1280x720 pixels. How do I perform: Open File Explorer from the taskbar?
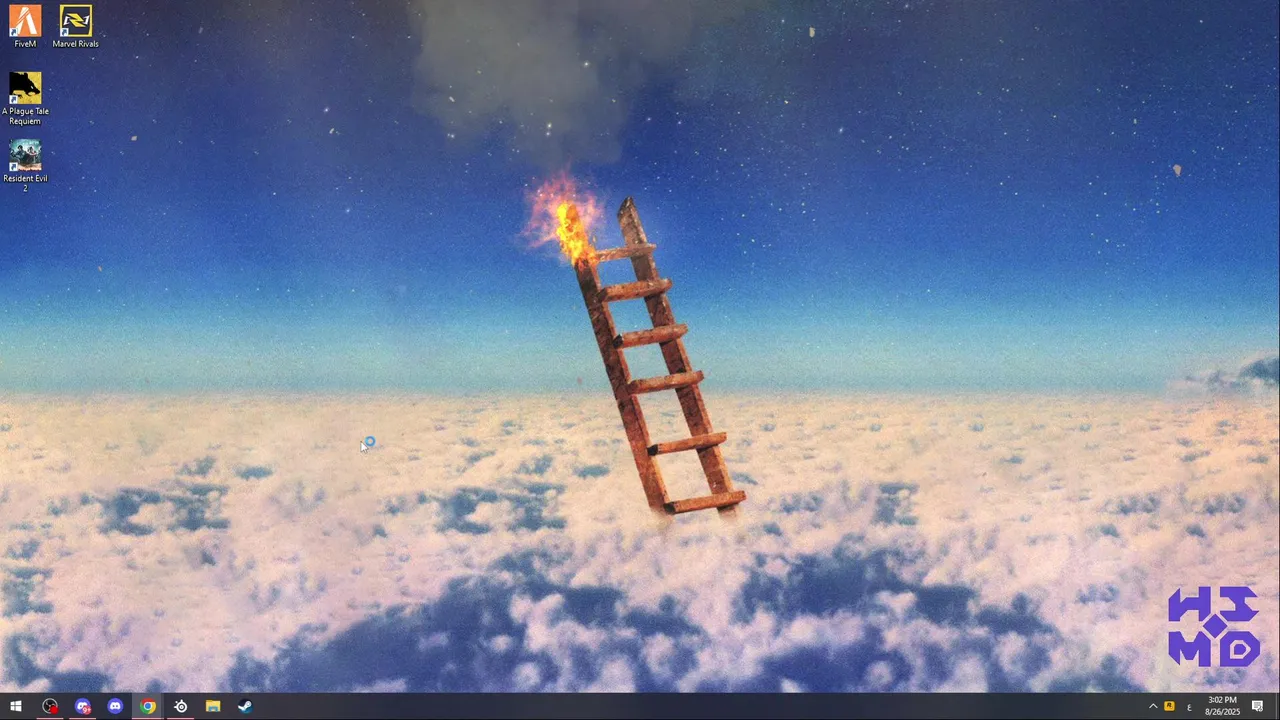tap(213, 706)
